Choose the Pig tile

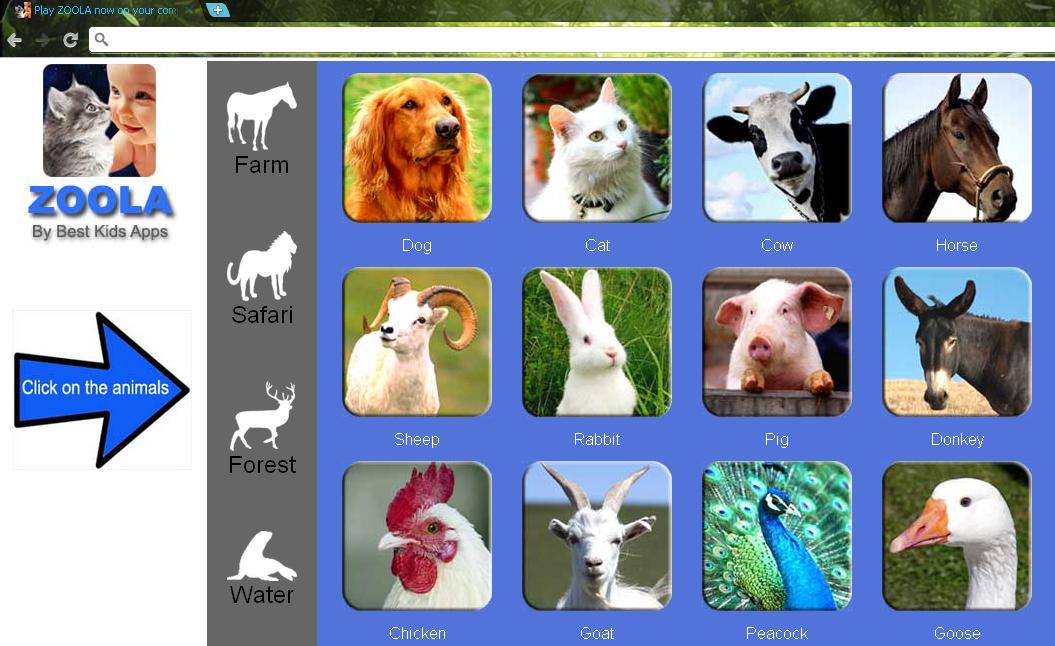[x=777, y=342]
